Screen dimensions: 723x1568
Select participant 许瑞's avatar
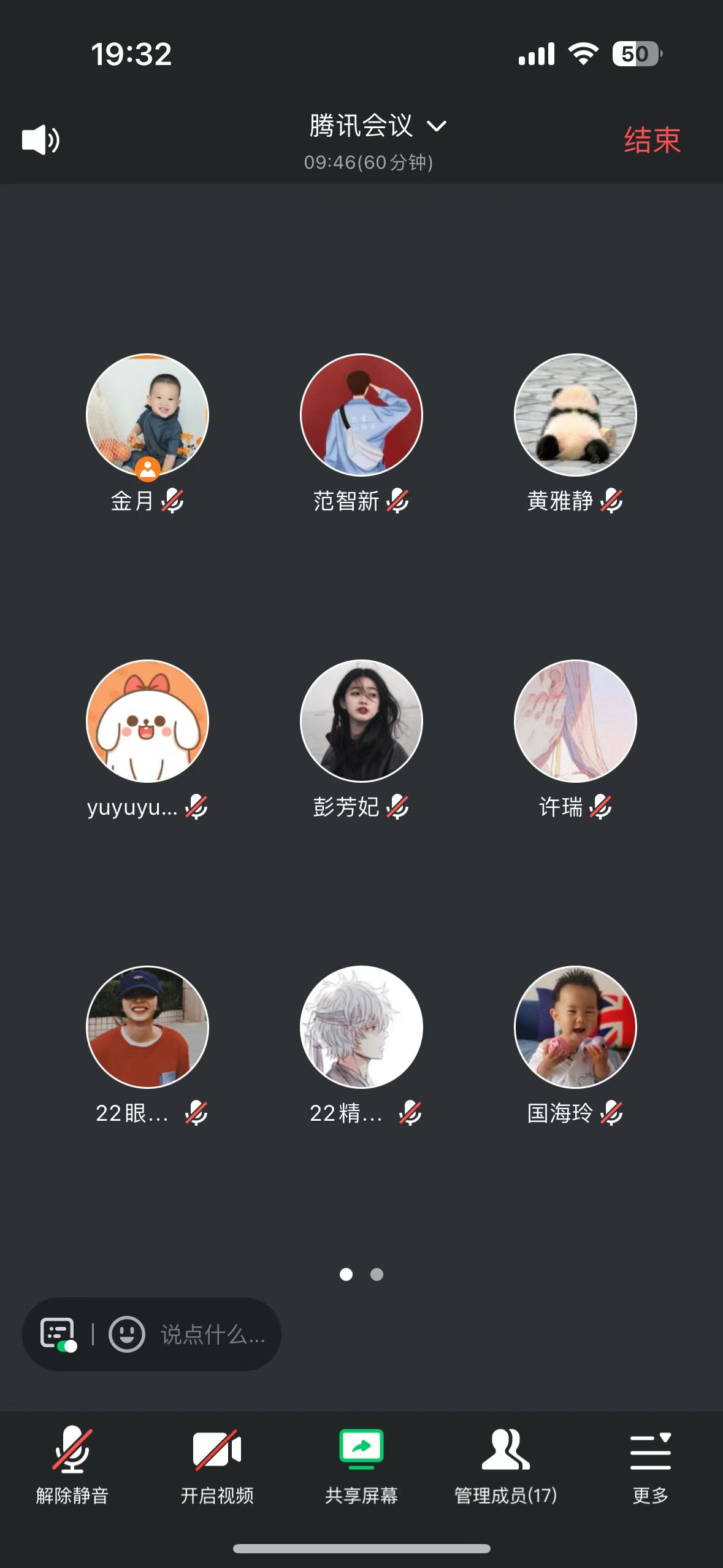point(575,721)
